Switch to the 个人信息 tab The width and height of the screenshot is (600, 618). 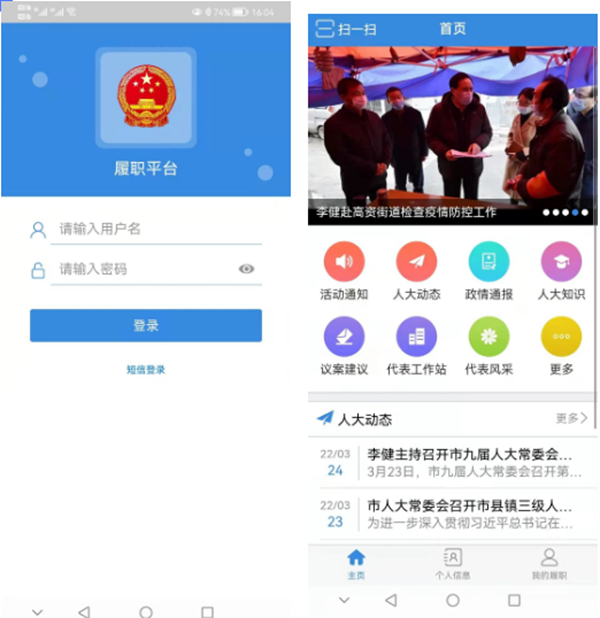[x=452, y=565]
